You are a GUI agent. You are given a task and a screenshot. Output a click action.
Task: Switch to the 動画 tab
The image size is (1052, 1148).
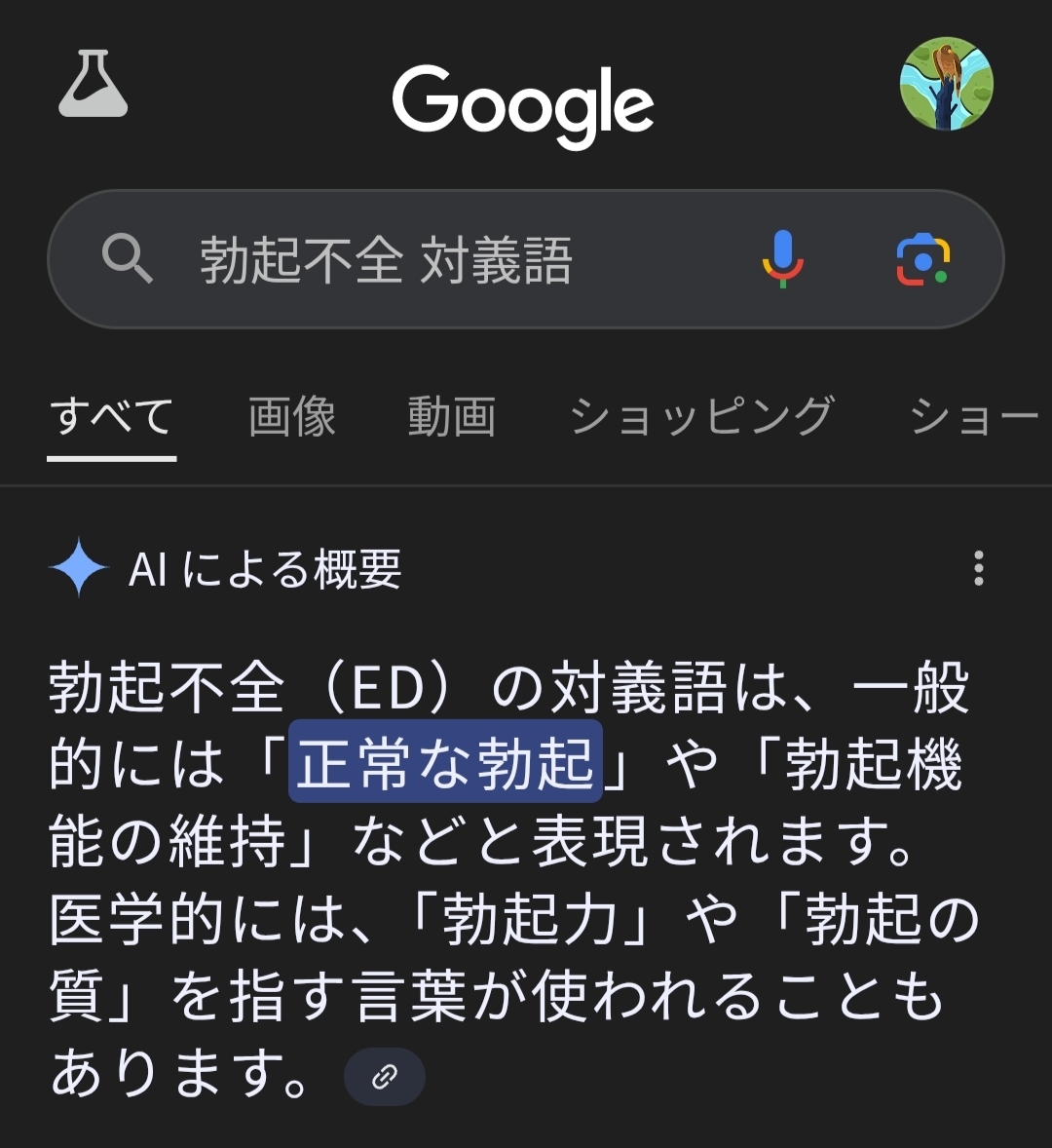pos(451,417)
